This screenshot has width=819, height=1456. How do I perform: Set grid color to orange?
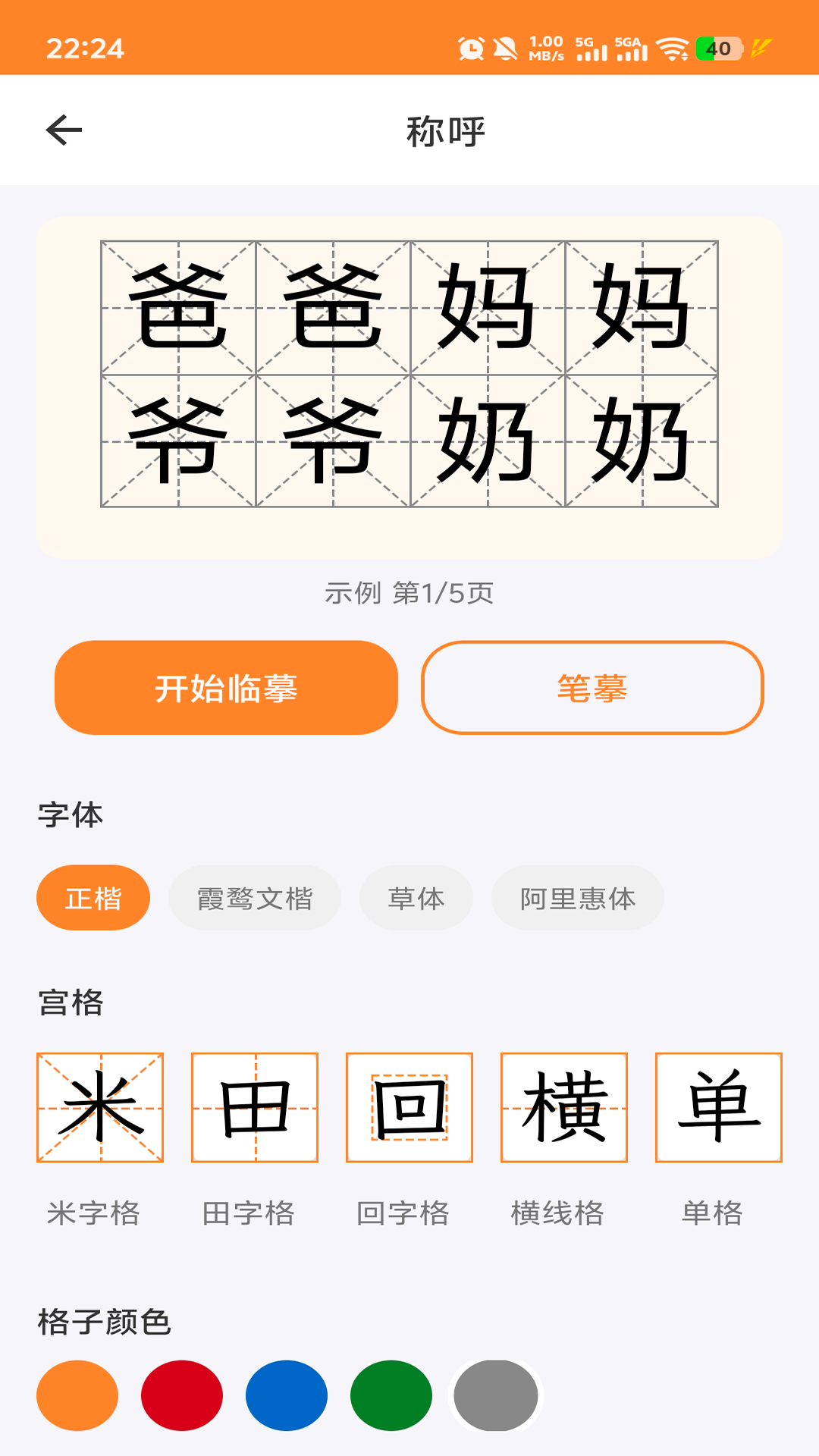[77, 1395]
